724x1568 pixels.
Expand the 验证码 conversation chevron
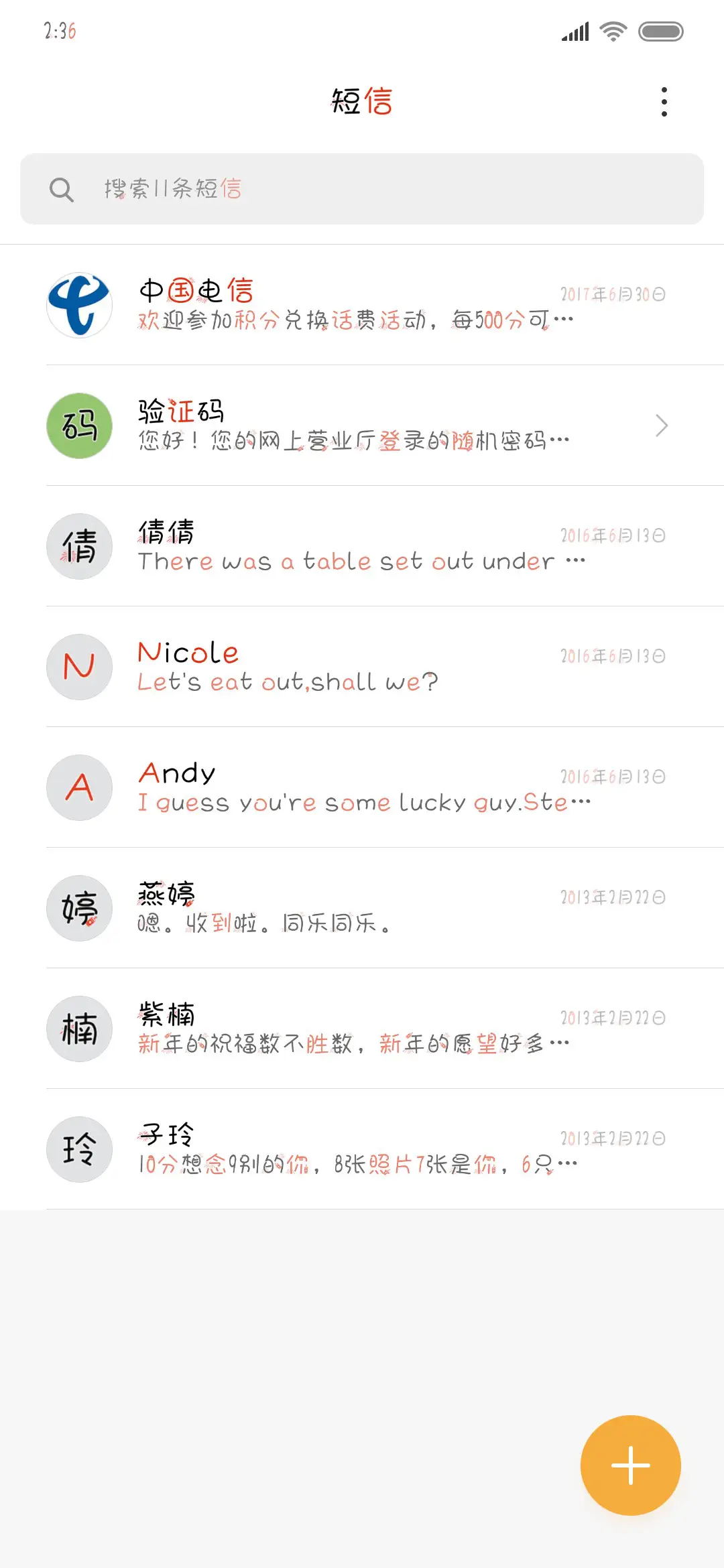pyautogui.click(x=662, y=426)
